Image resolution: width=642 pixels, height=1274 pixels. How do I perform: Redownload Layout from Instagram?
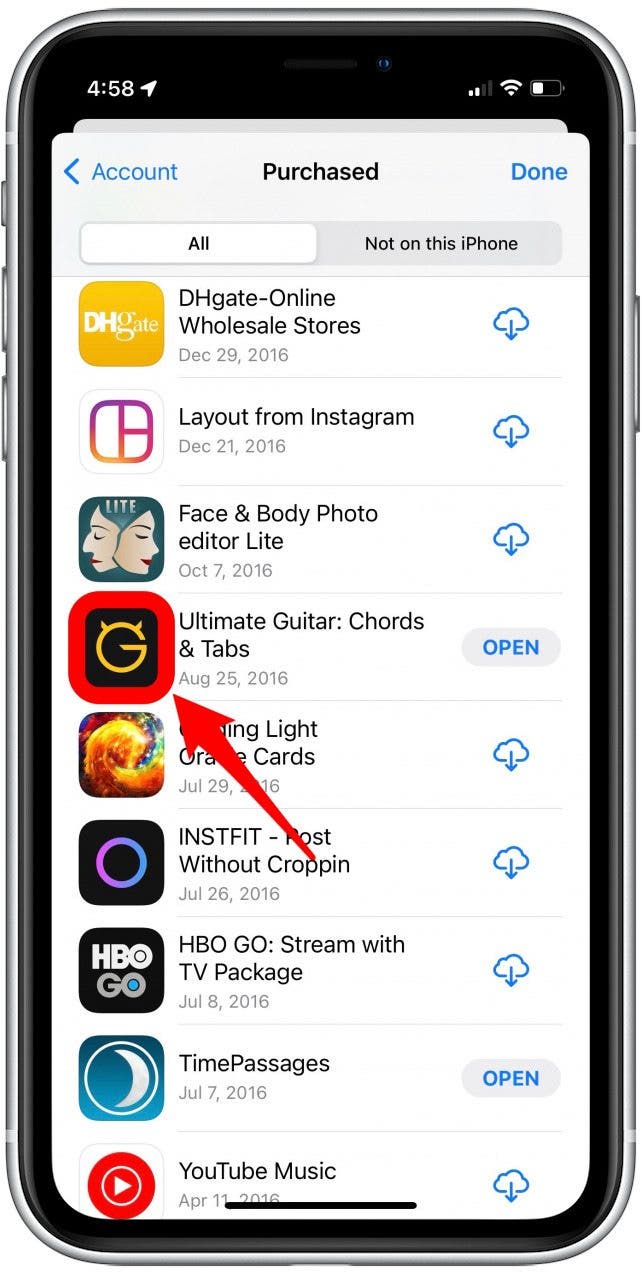pos(511,432)
